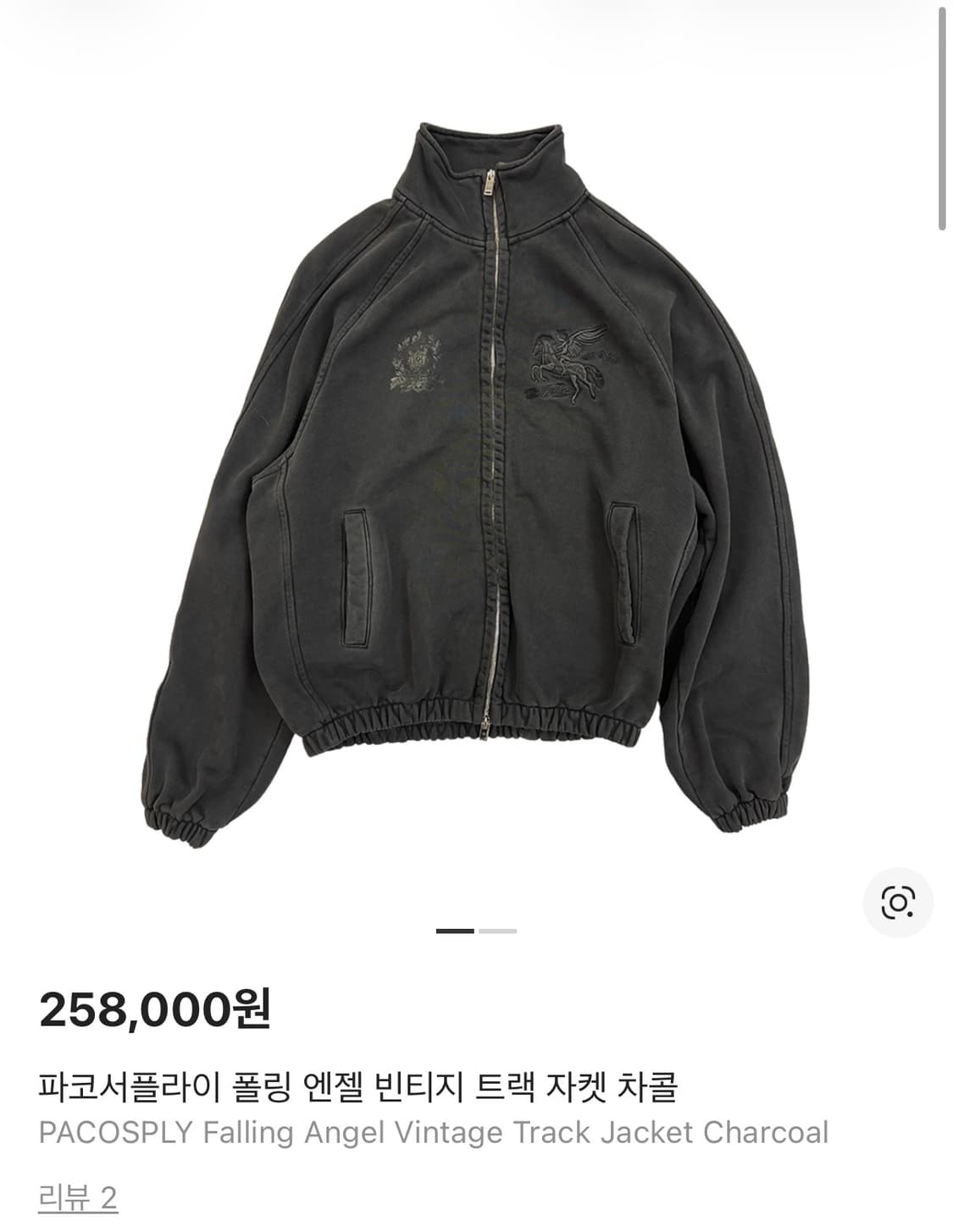Expand the product image carousel second slide

(497, 929)
